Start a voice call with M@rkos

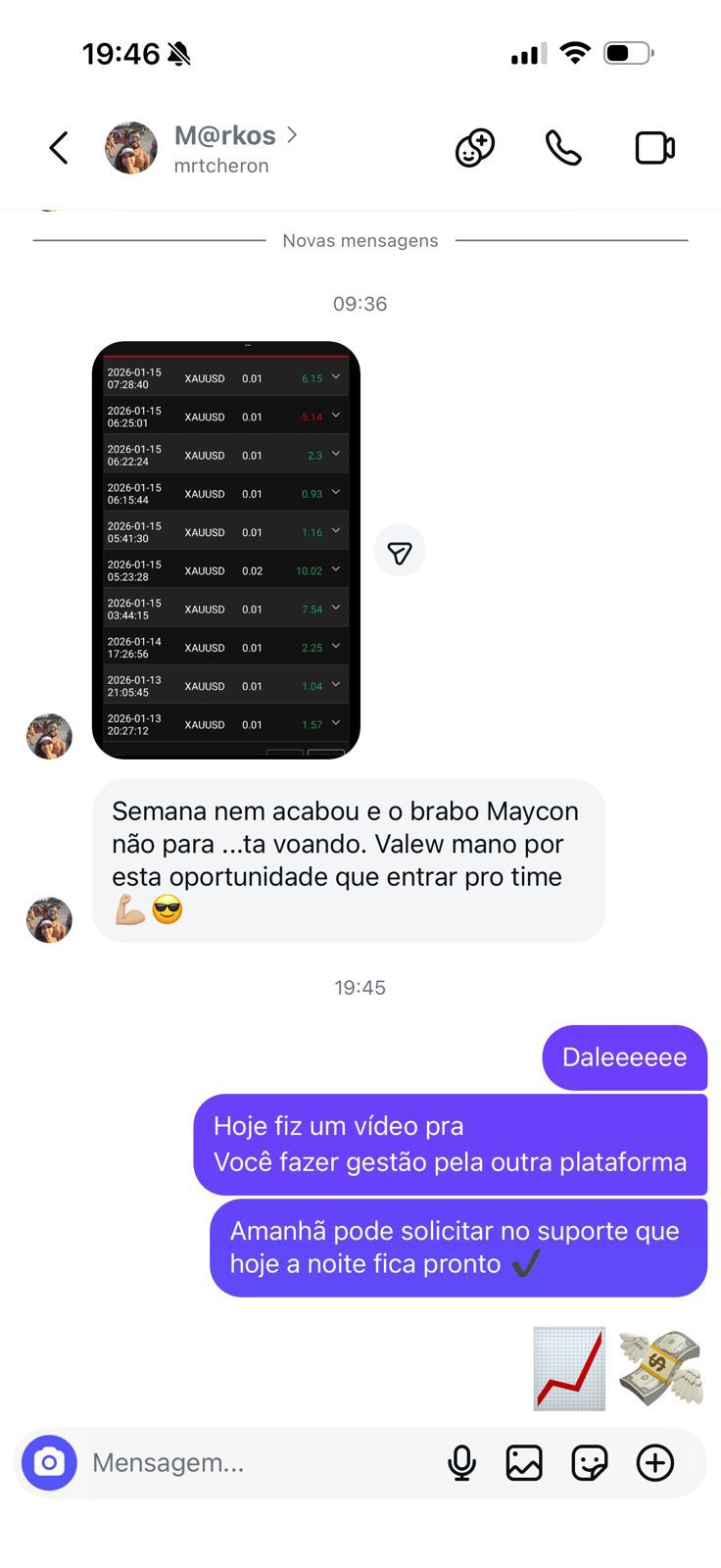563,149
